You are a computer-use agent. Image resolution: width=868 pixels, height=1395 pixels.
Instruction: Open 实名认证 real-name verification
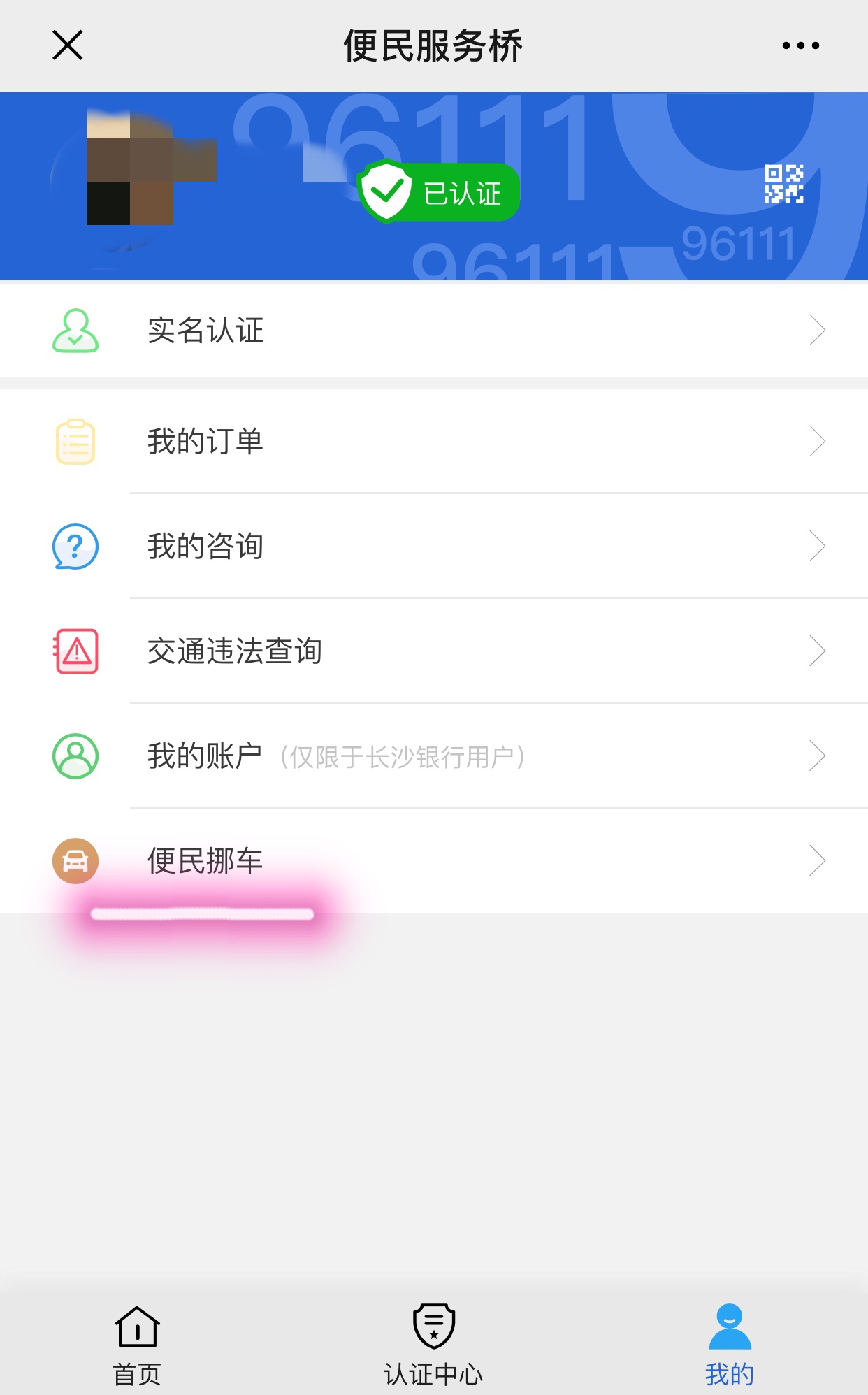pos(433,331)
